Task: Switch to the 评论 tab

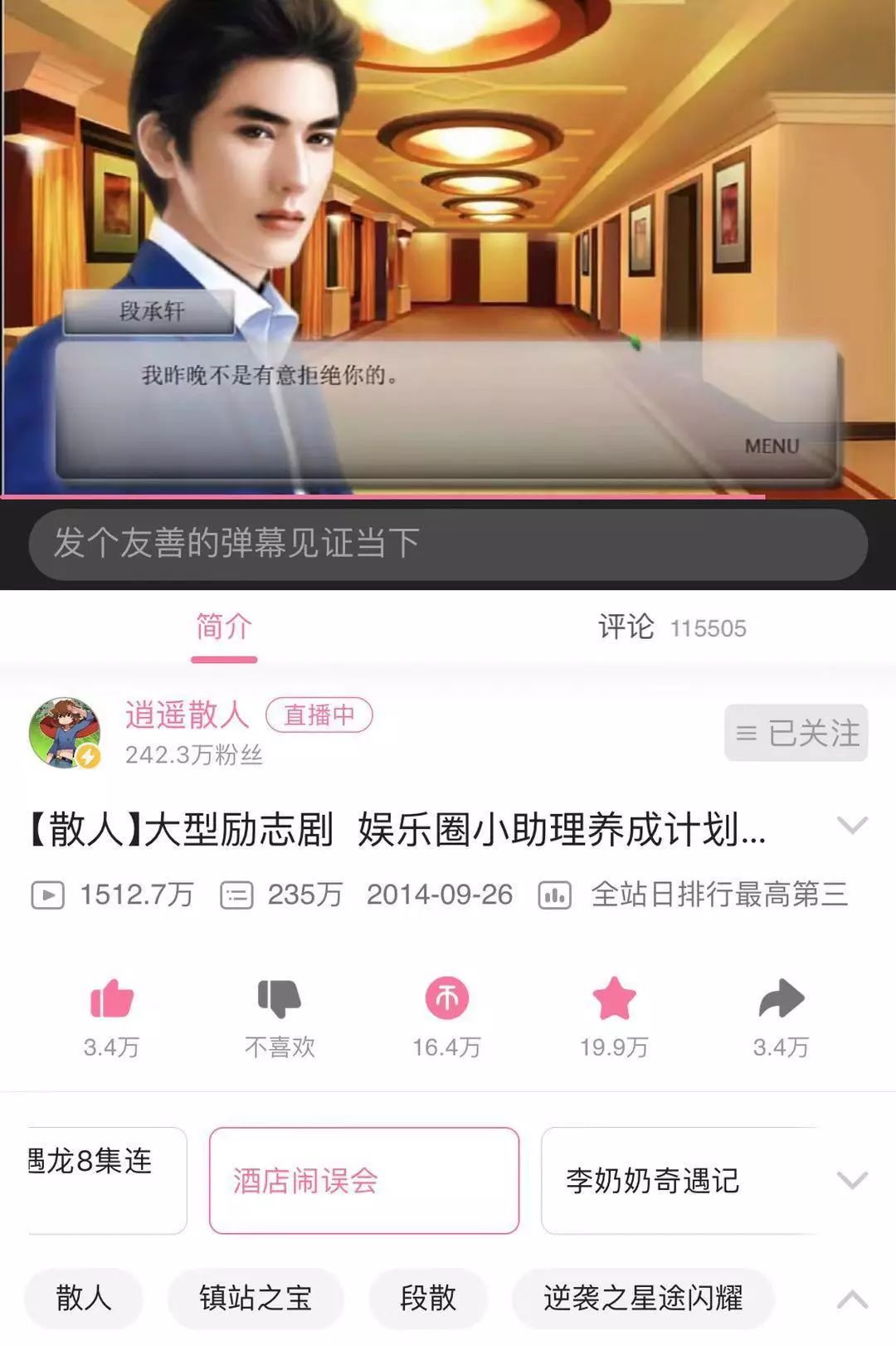Action: pos(670,627)
